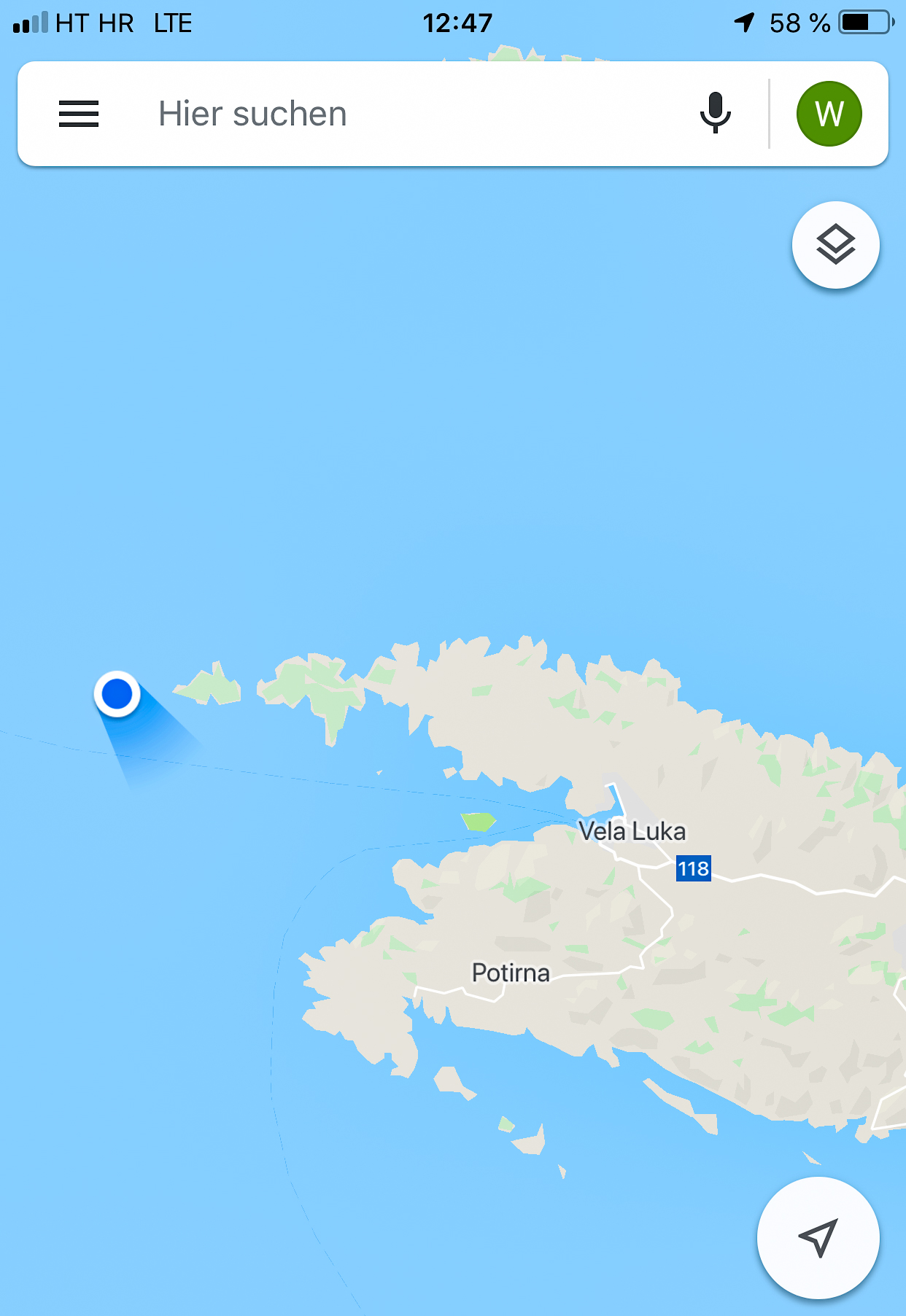
Task: Select the Potirna place label
Action: click(x=511, y=973)
